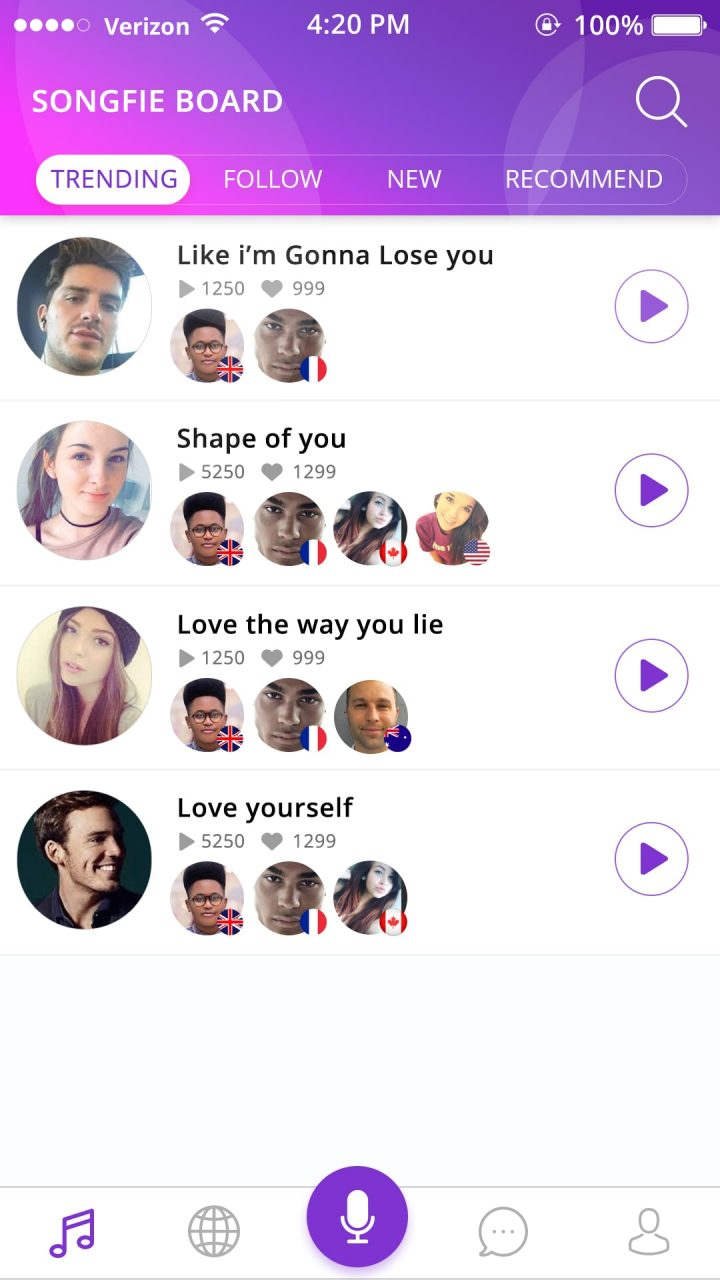Screen dimensions: 720x1280
Task: Play Love the way you lie
Action: pyautogui.click(x=651, y=675)
